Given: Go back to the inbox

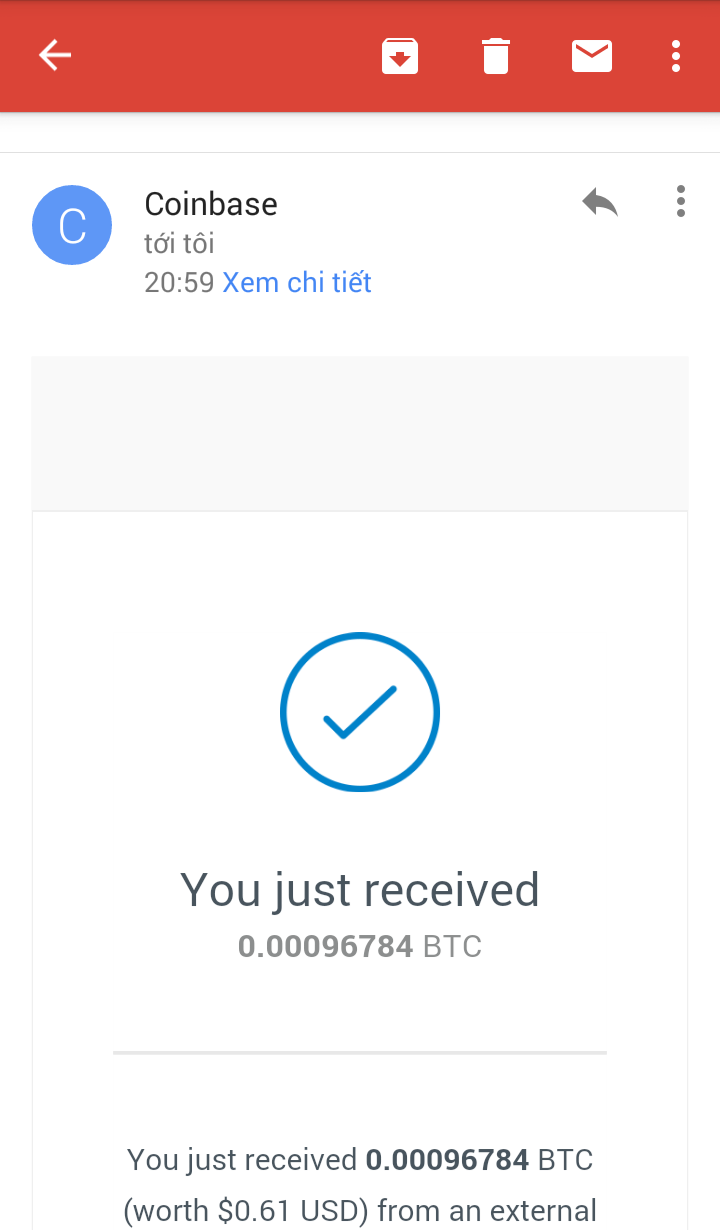Looking at the screenshot, I should tap(55, 56).
